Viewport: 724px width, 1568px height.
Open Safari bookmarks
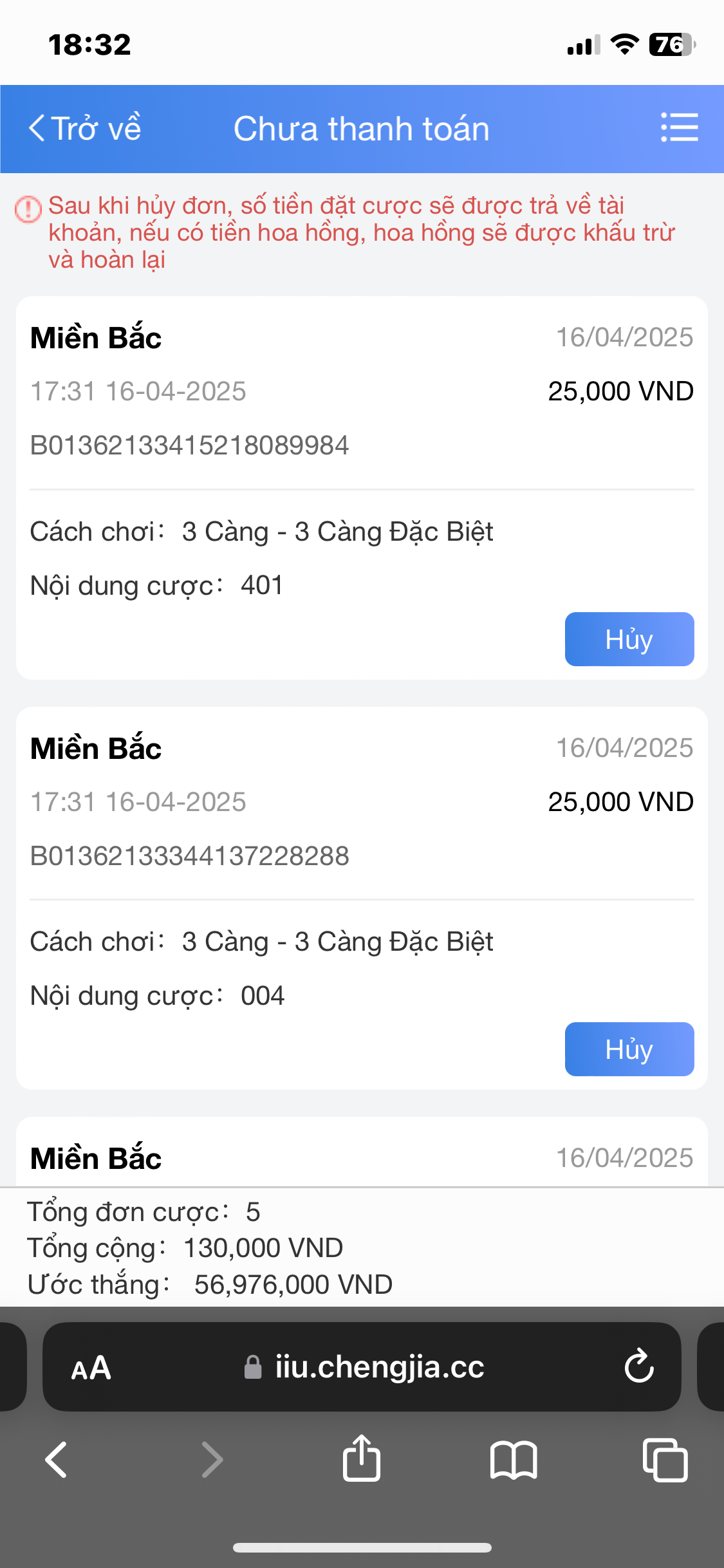(x=513, y=1460)
